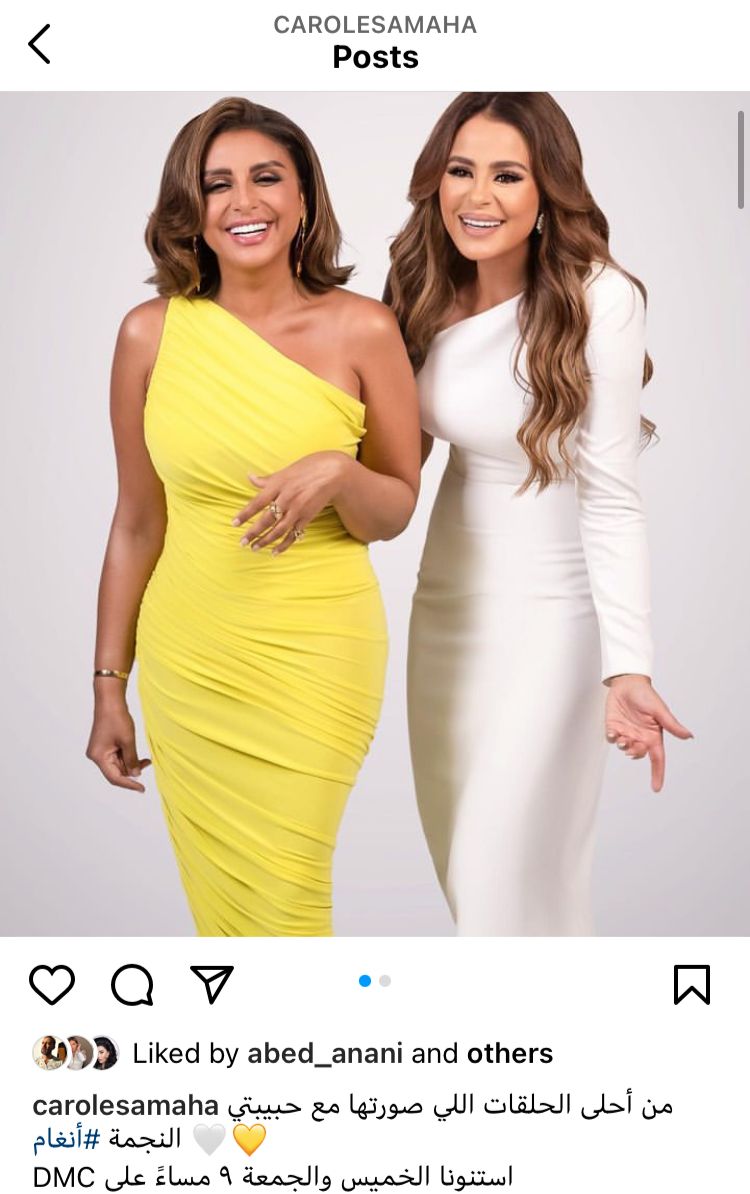750x1194 pixels.
Task: Open abed_anani's profile from the likes line
Action: coord(325,1053)
